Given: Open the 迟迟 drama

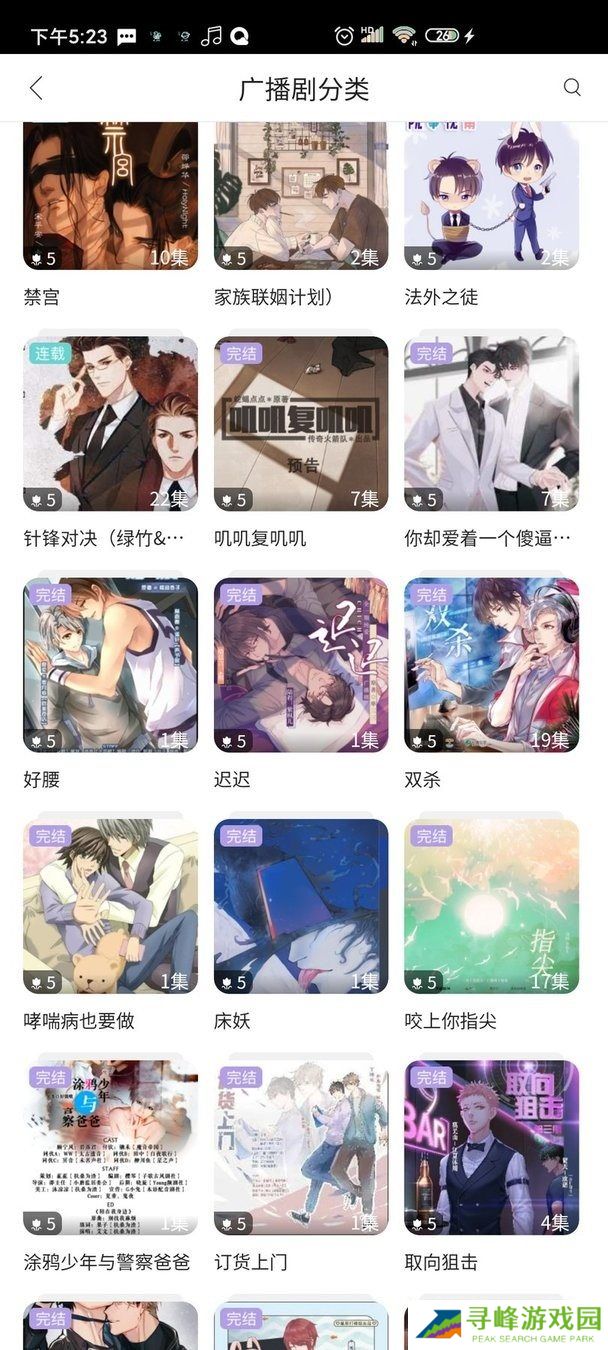Looking at the screenshot, I should pyautogui.click(x=301, y=665).
